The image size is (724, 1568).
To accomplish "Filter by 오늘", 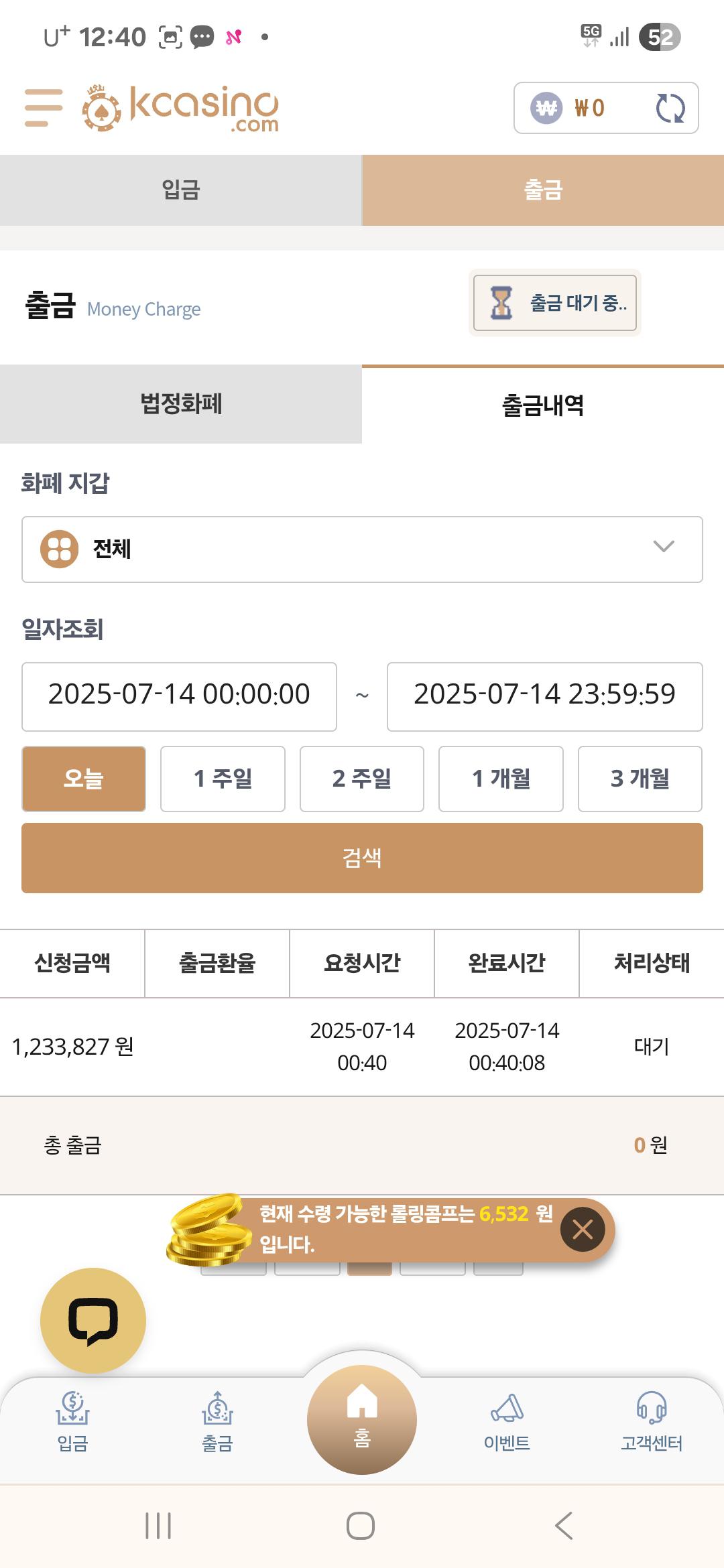I will (84, 779).
